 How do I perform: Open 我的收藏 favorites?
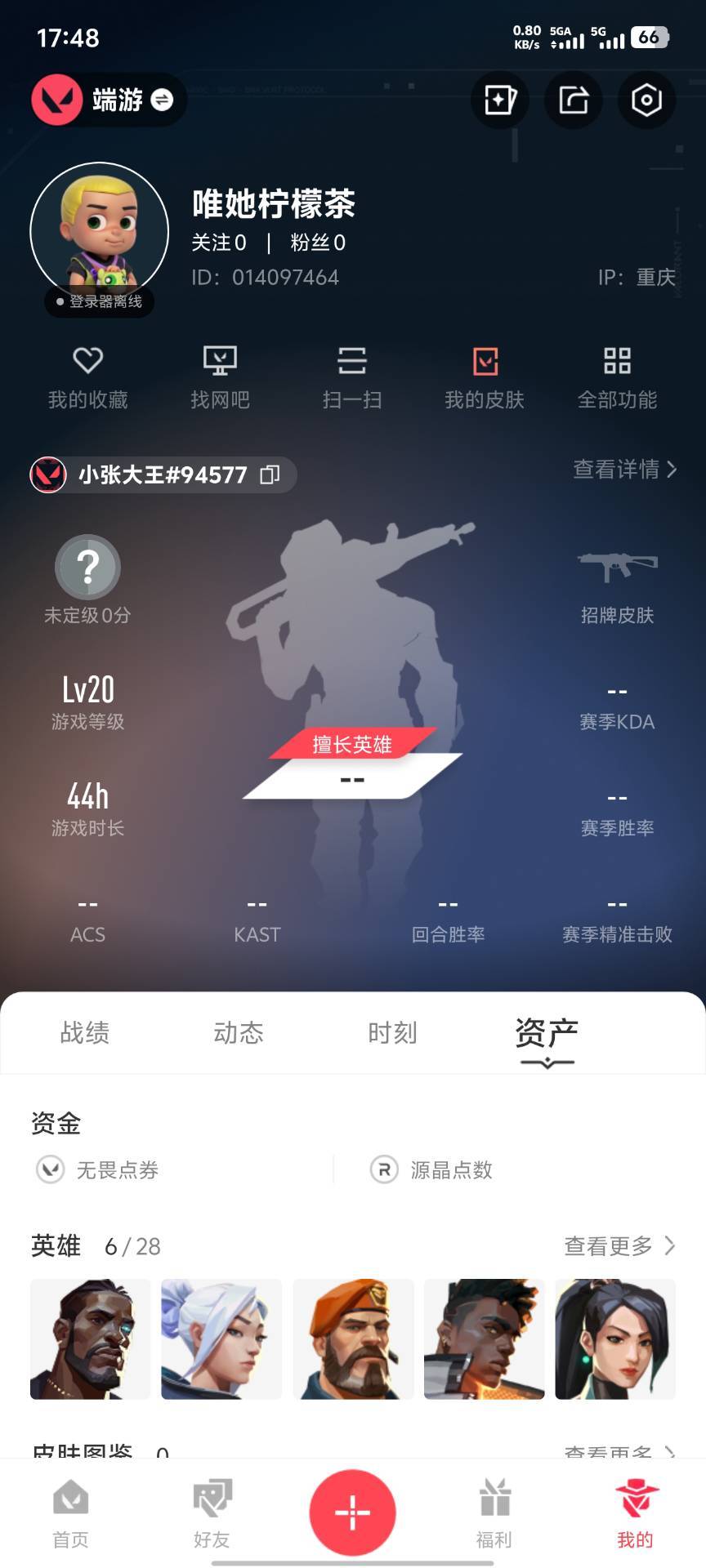pyautogui.click(x=87, y=377)
